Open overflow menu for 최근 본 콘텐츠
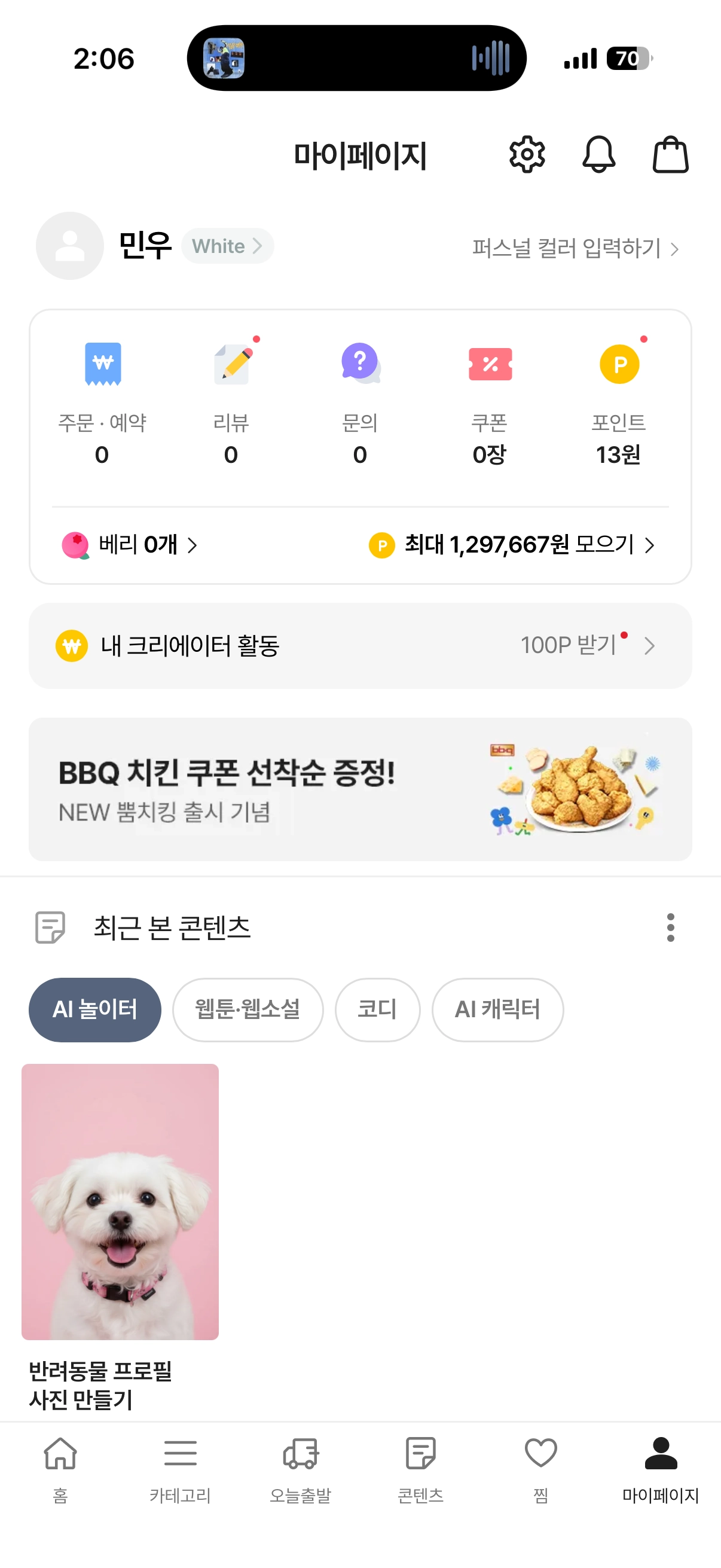 click(x=670, y=927)
